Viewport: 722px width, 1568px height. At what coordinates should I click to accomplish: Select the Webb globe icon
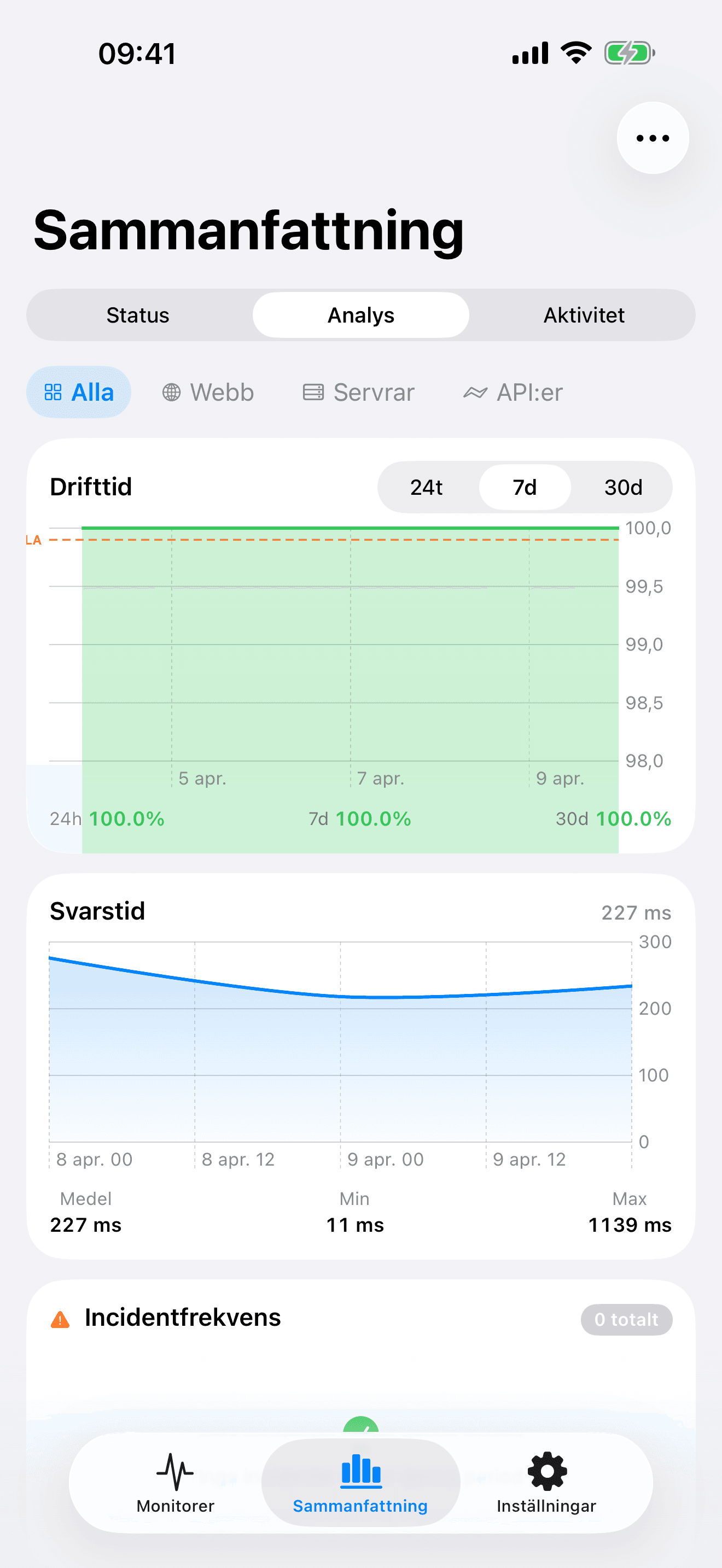pos(172,392)
